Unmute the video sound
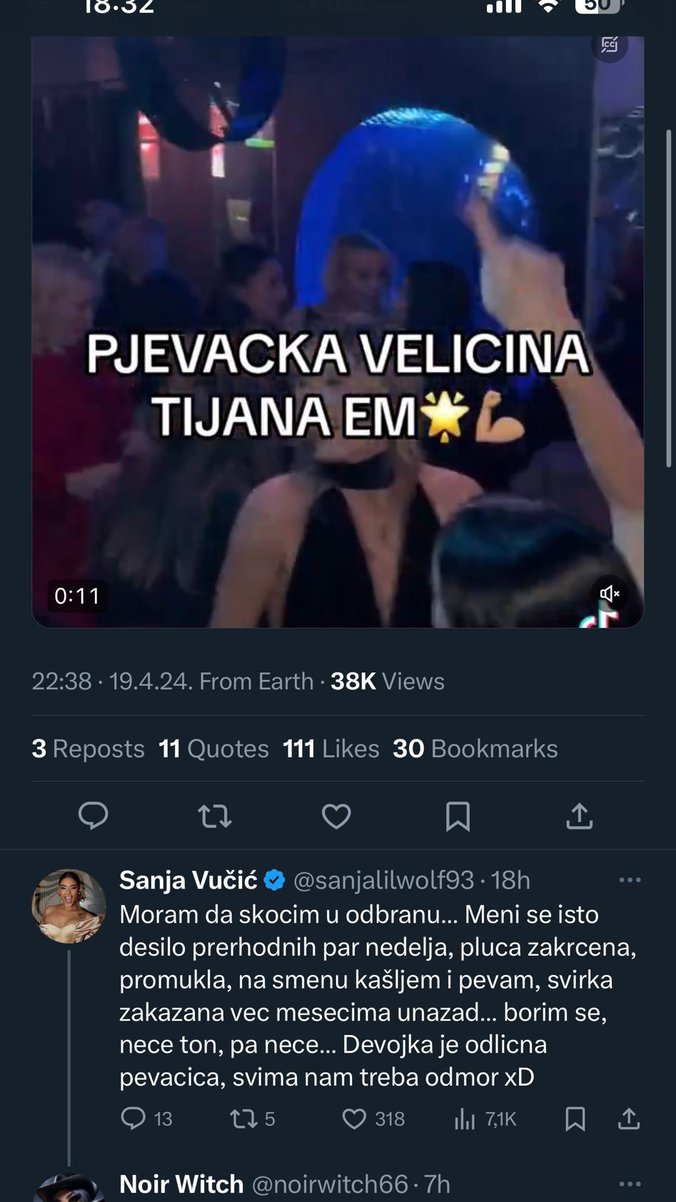This screenshot has width=676, height=1202. 609,594
